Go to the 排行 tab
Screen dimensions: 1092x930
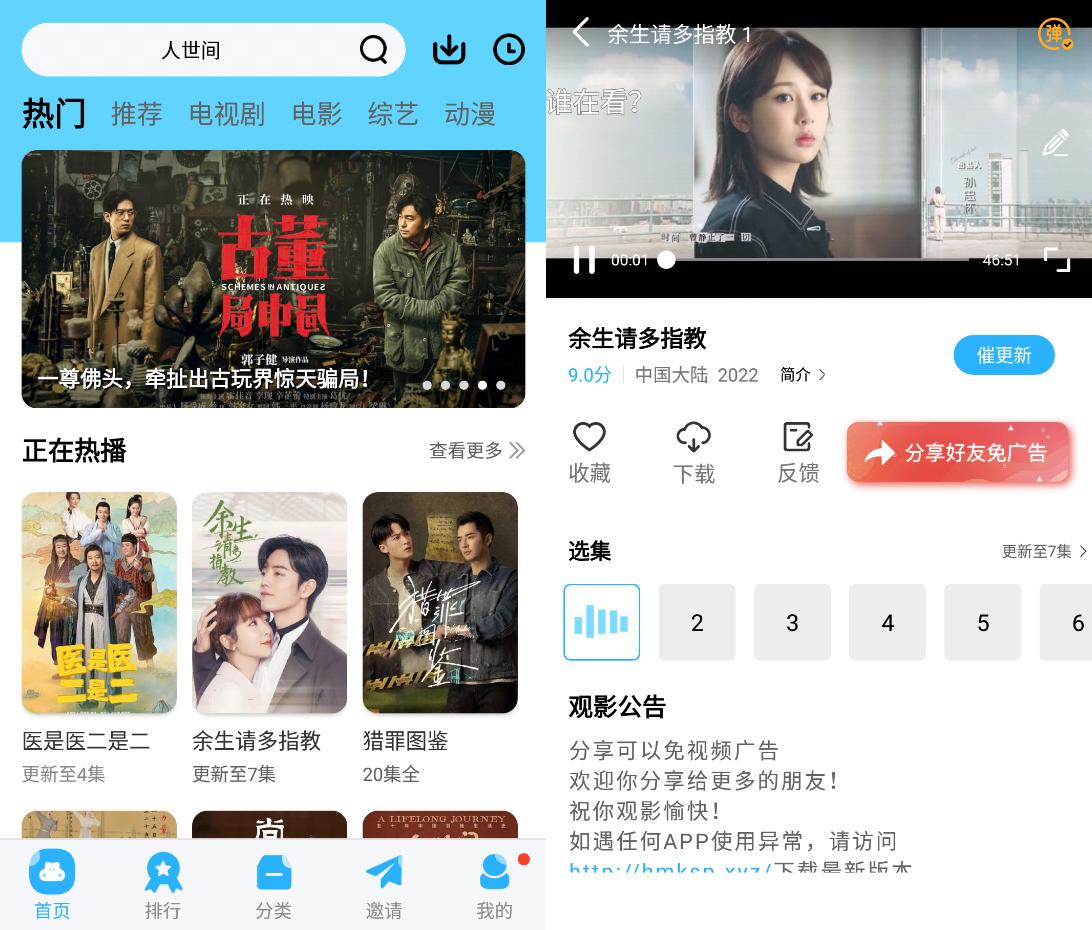pos(163,885)
